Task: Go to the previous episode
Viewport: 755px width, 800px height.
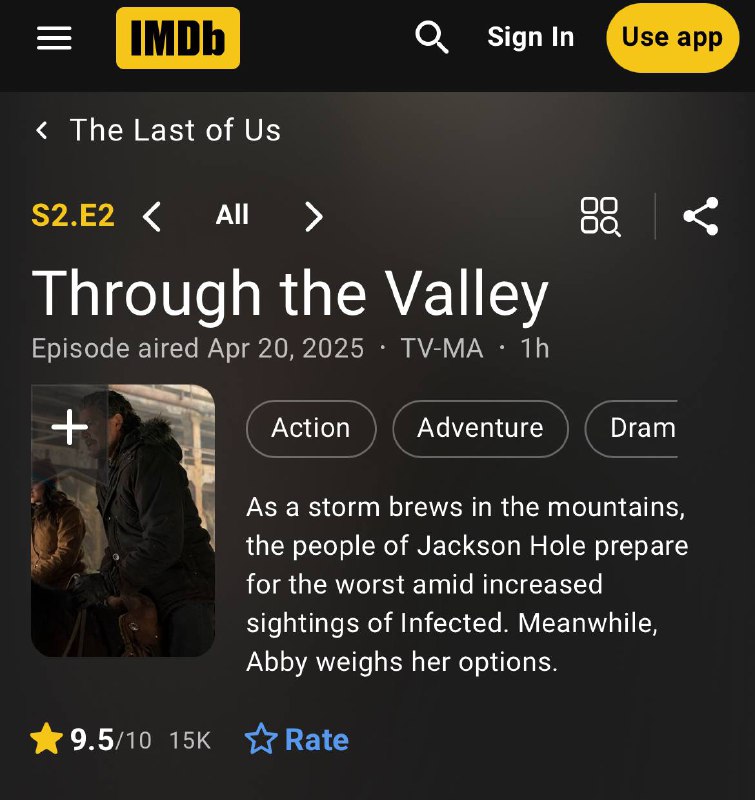Action: [152, 216]
